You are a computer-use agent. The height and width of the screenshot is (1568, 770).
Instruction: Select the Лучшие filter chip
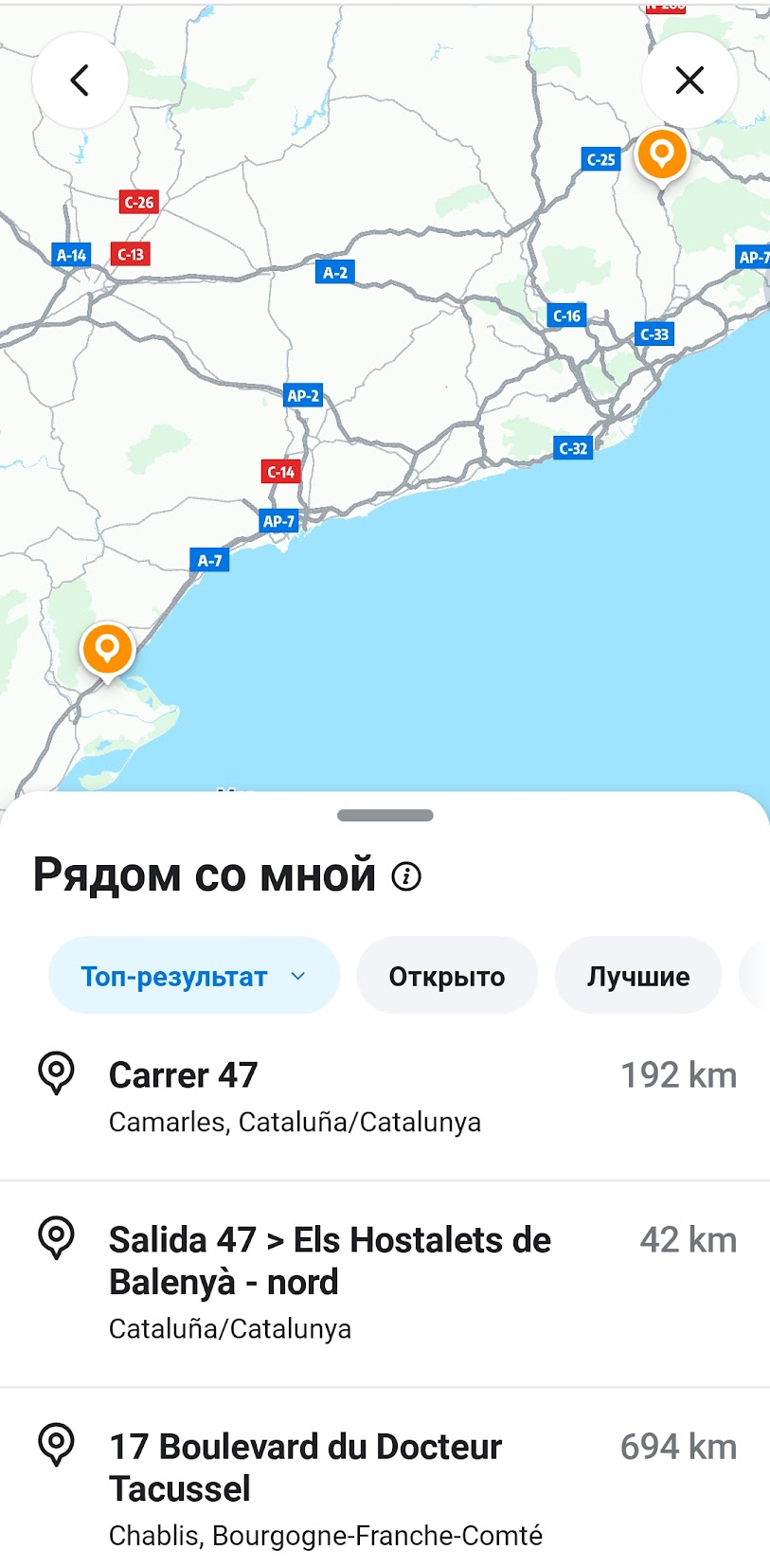[x=637, y=976]
